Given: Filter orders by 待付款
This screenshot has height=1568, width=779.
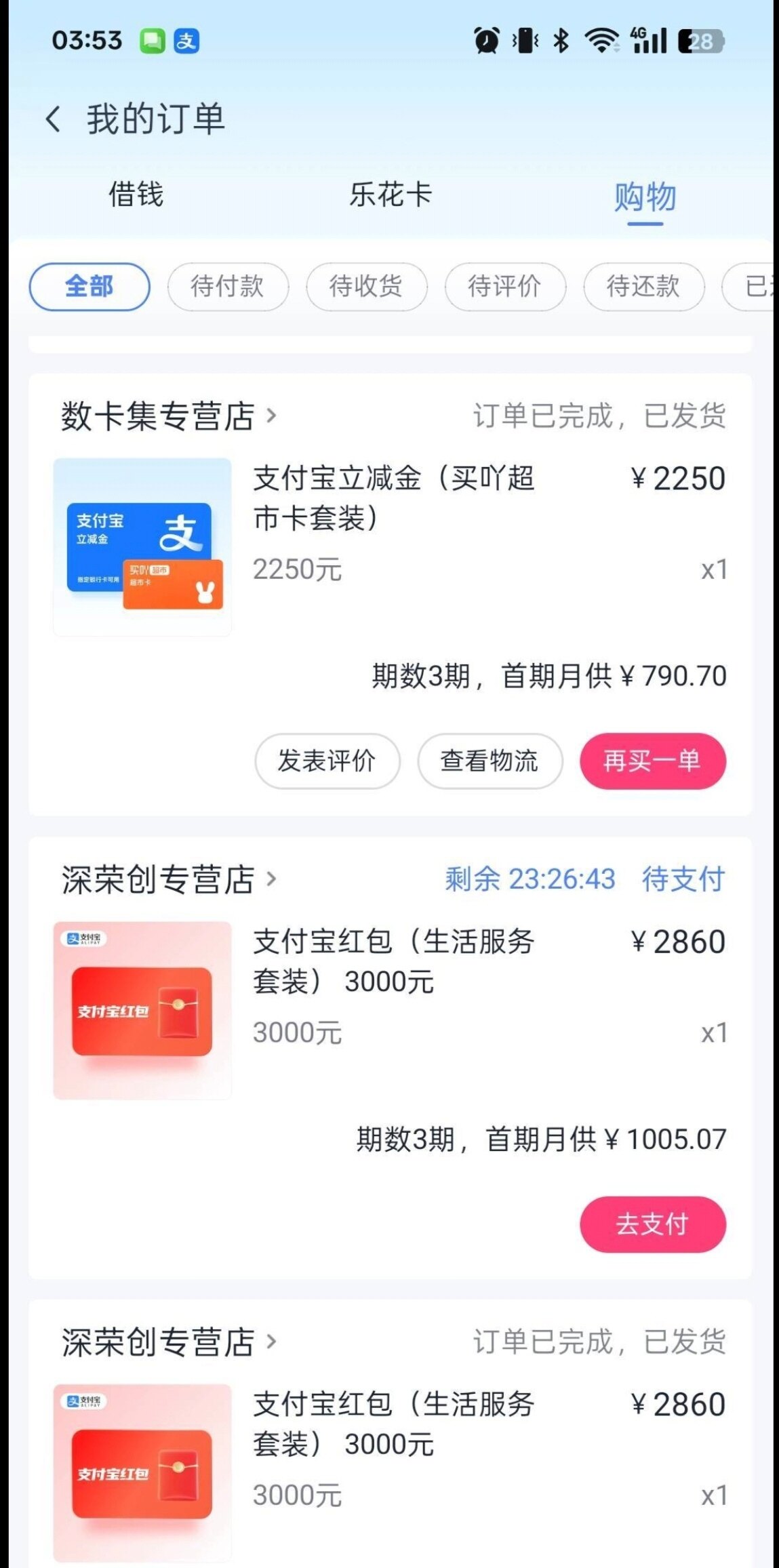Looking at the screenshot, I should pyautogui.click(x=228, y=287).
